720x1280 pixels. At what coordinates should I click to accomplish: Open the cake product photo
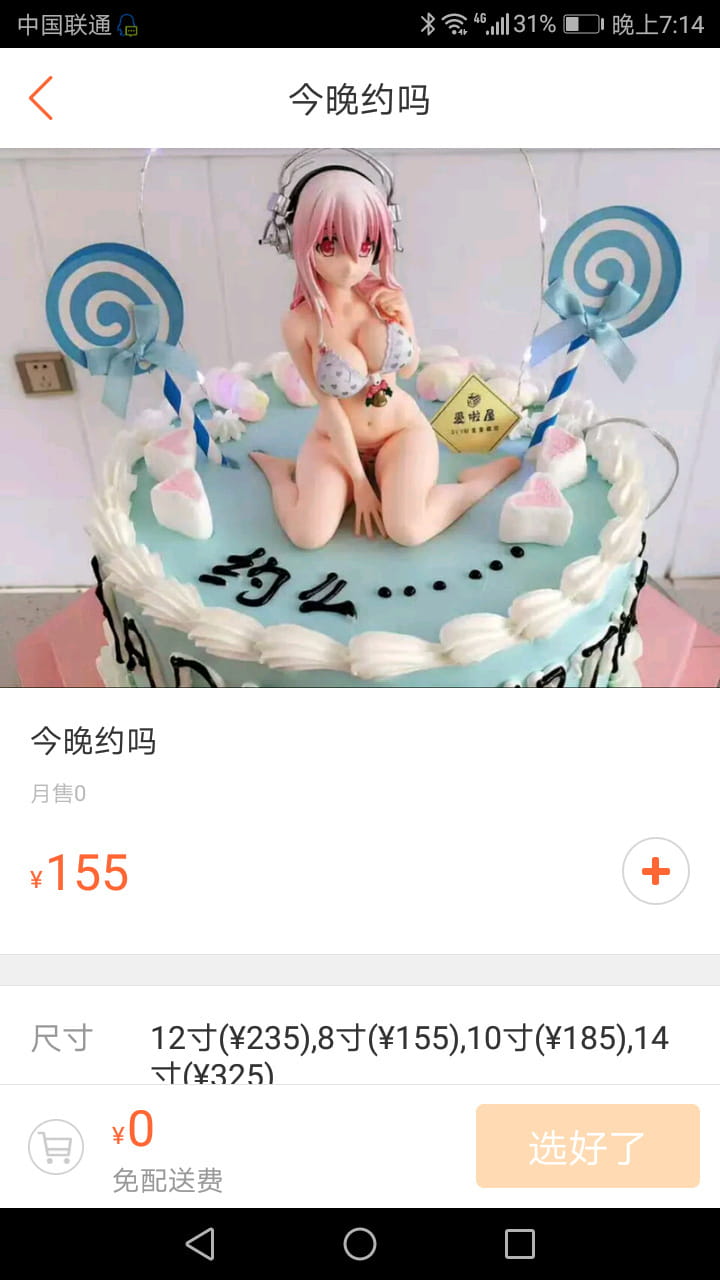coord(360,418)
